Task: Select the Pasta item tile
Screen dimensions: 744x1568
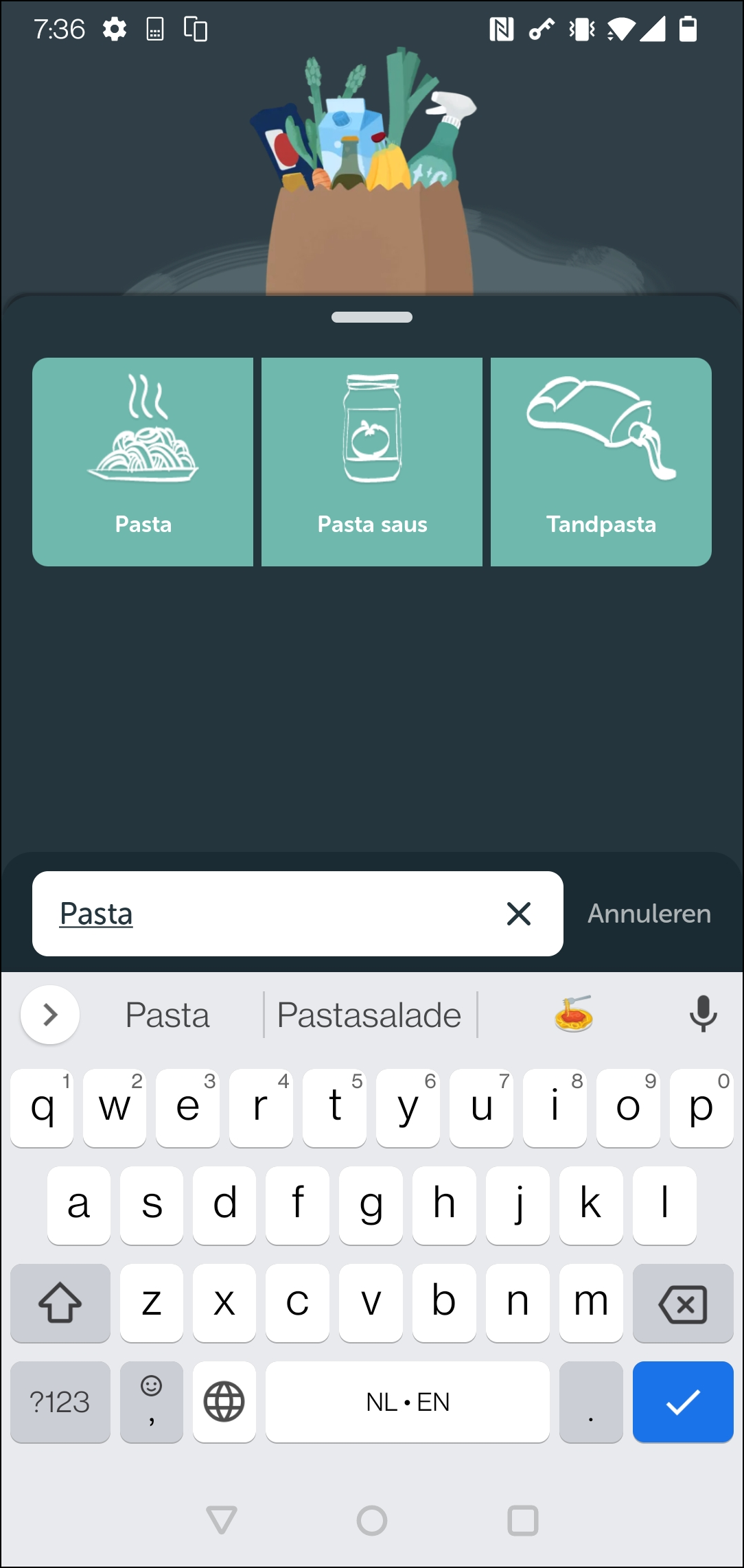Action: [143, 461]
